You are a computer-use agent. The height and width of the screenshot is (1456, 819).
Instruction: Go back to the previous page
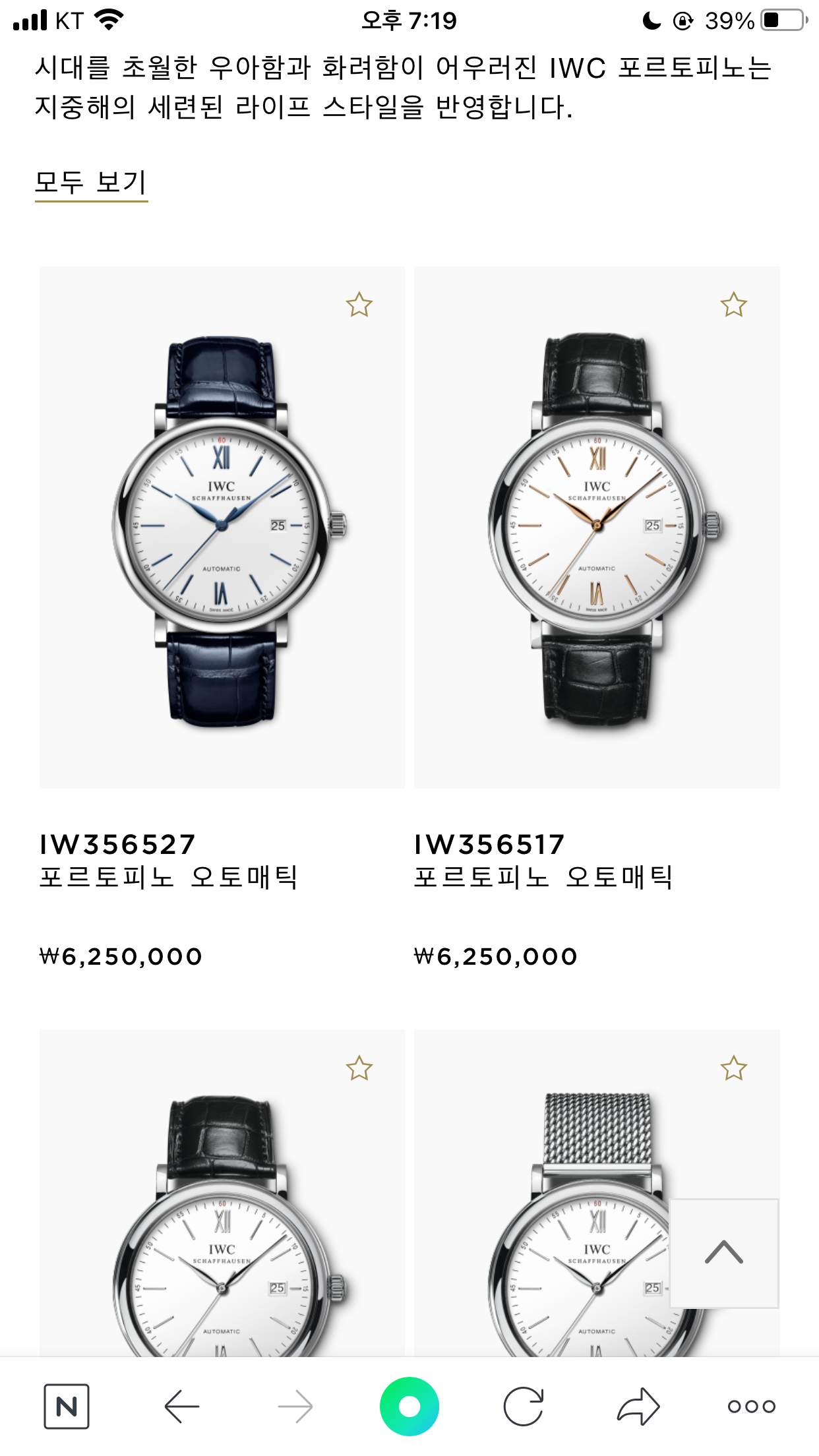182,1406
